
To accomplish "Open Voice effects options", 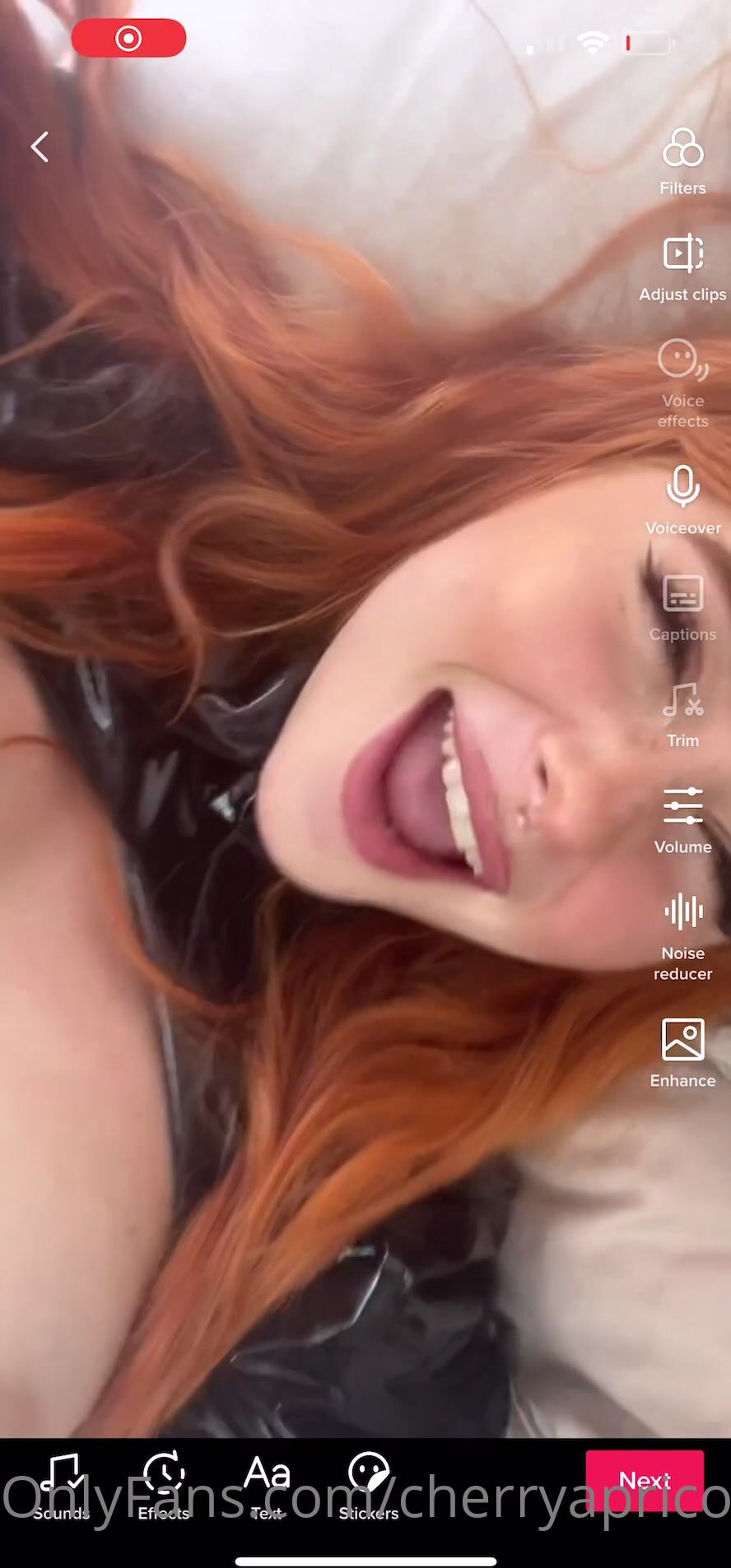I will click(x=682, y=383).
